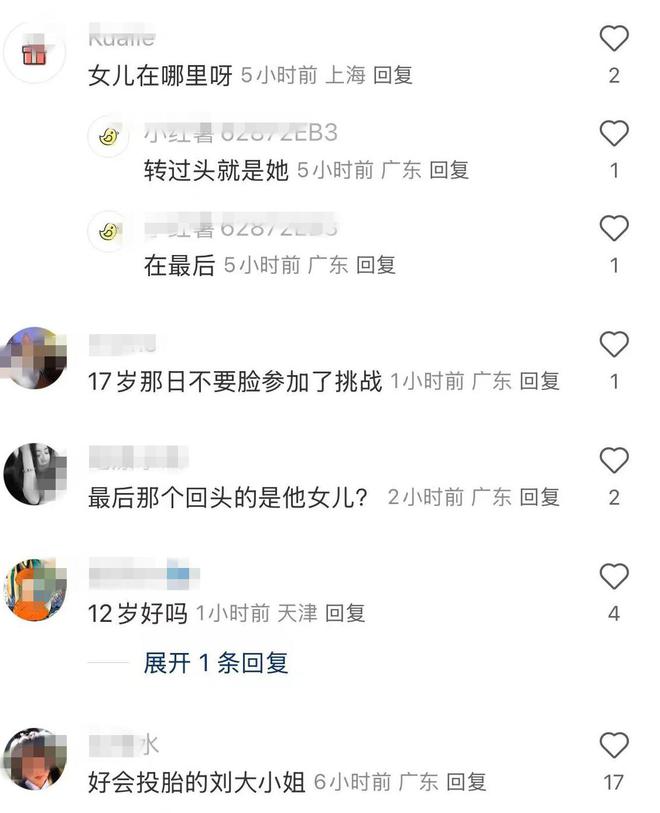660x813 pixels.
Task: Like the comment 12岁好吗
Action: 613,577
